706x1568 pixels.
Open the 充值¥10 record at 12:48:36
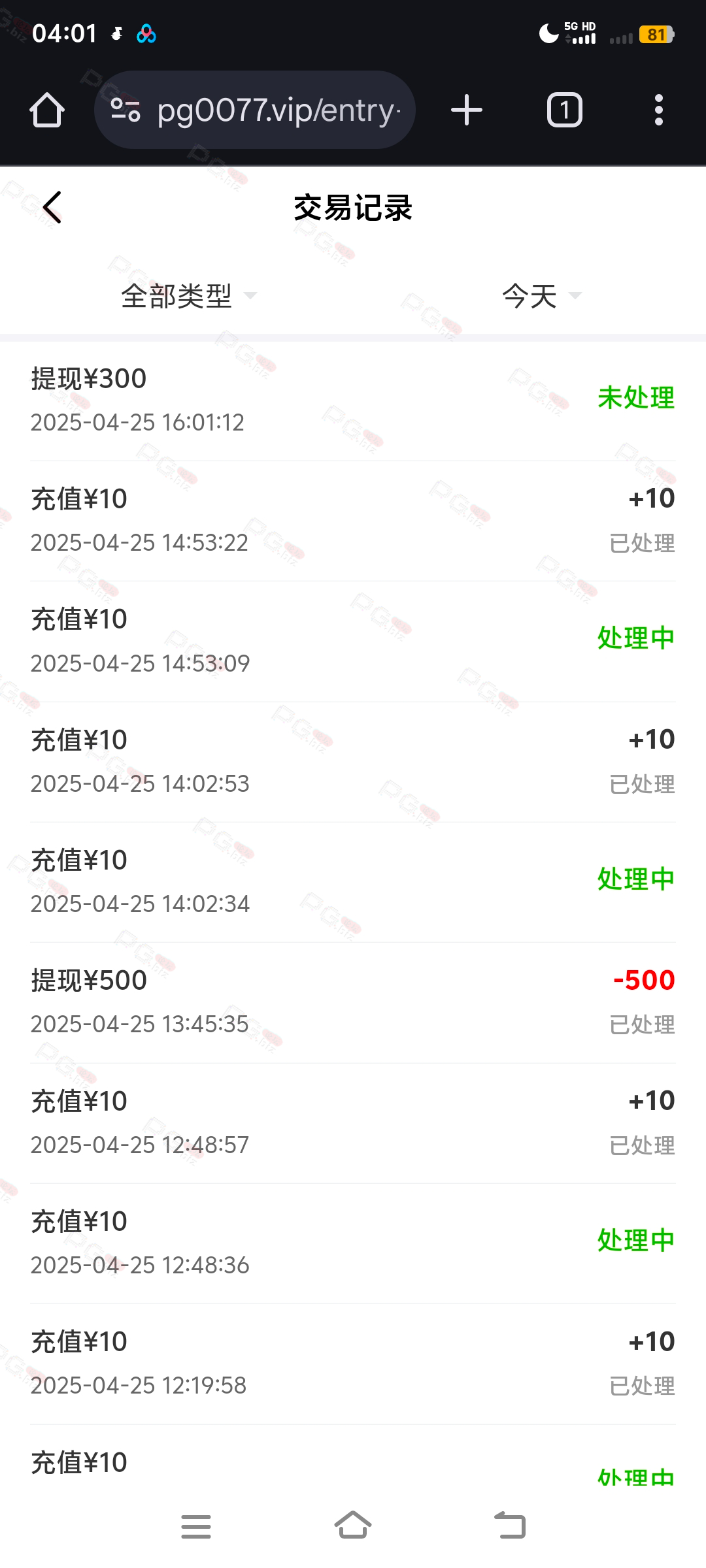tap(353, 1243)
